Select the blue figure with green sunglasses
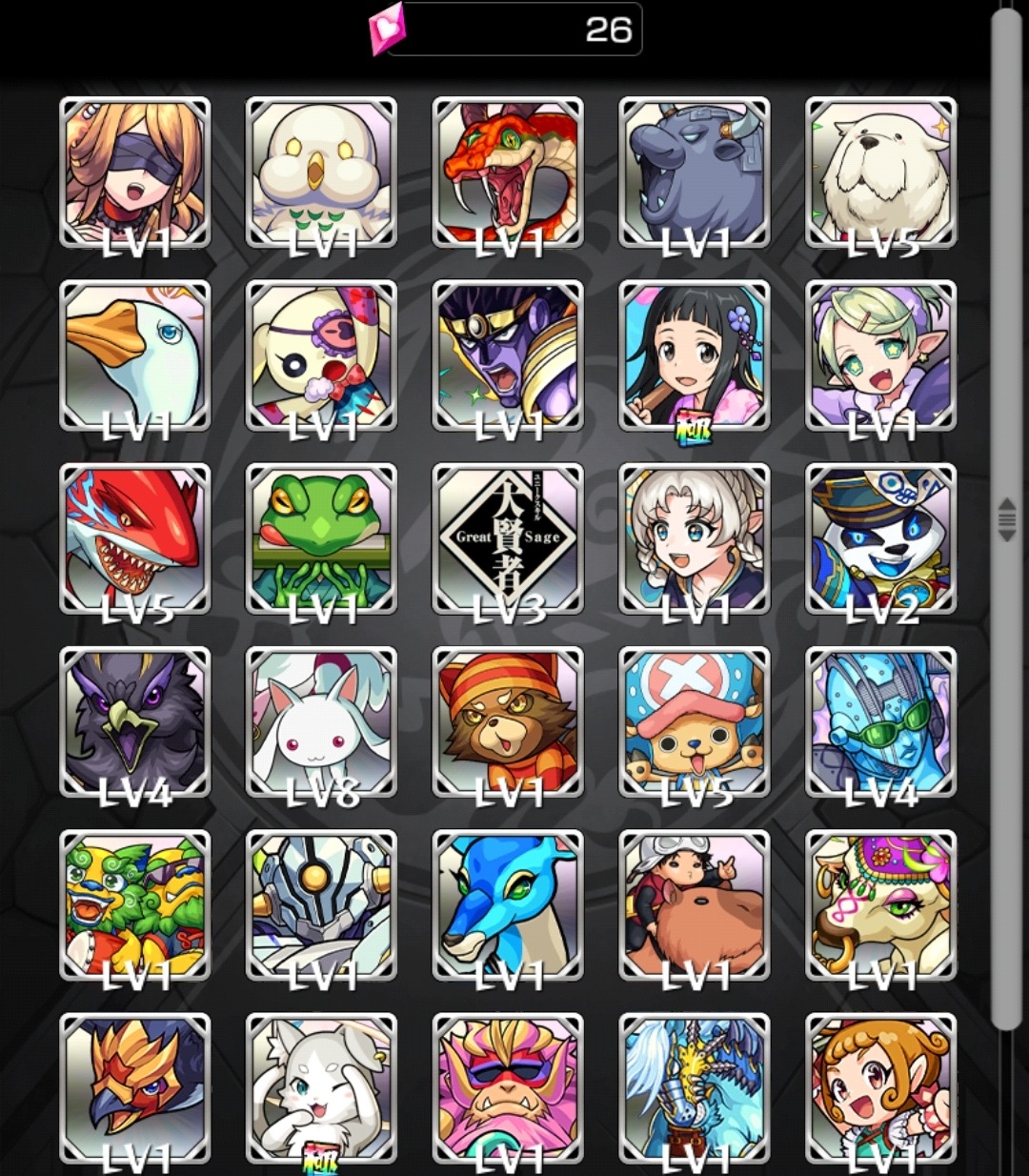1029x1176 pixels. (881, 721)
